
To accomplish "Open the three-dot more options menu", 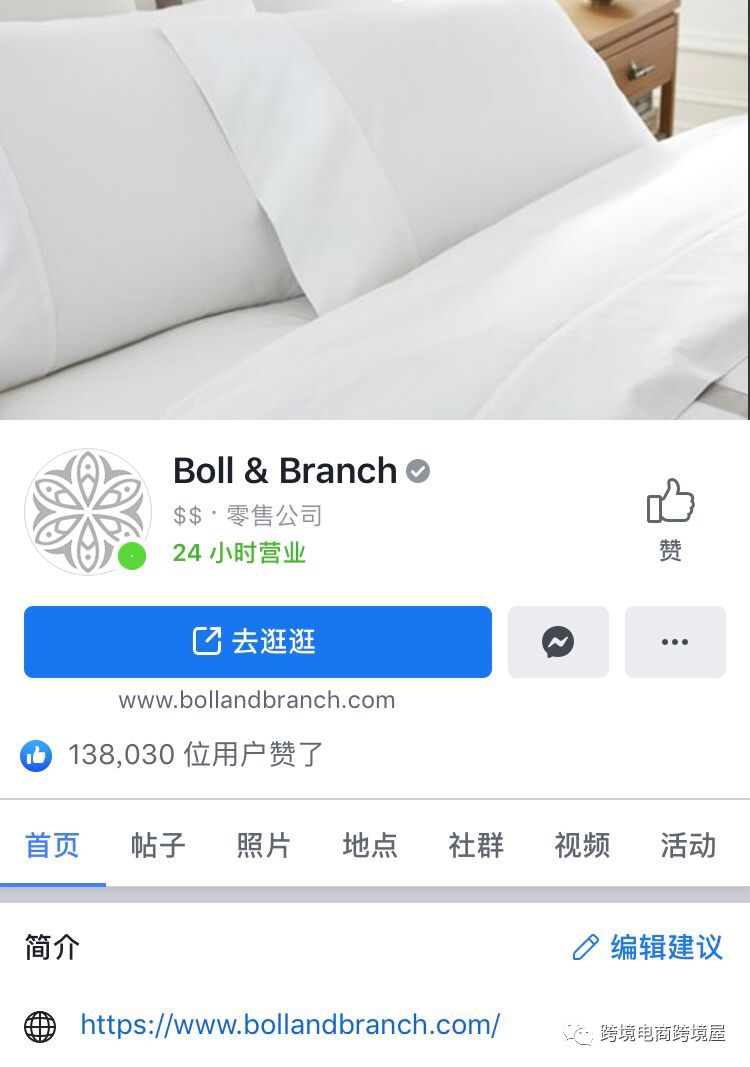I will point(675,642).
